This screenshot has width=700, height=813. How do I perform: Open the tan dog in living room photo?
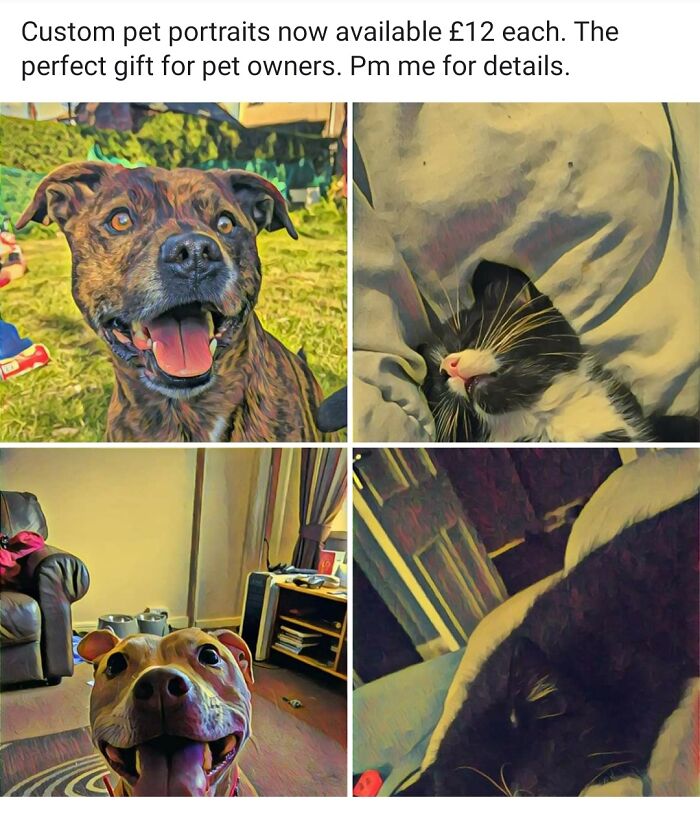tap(173, 621)
